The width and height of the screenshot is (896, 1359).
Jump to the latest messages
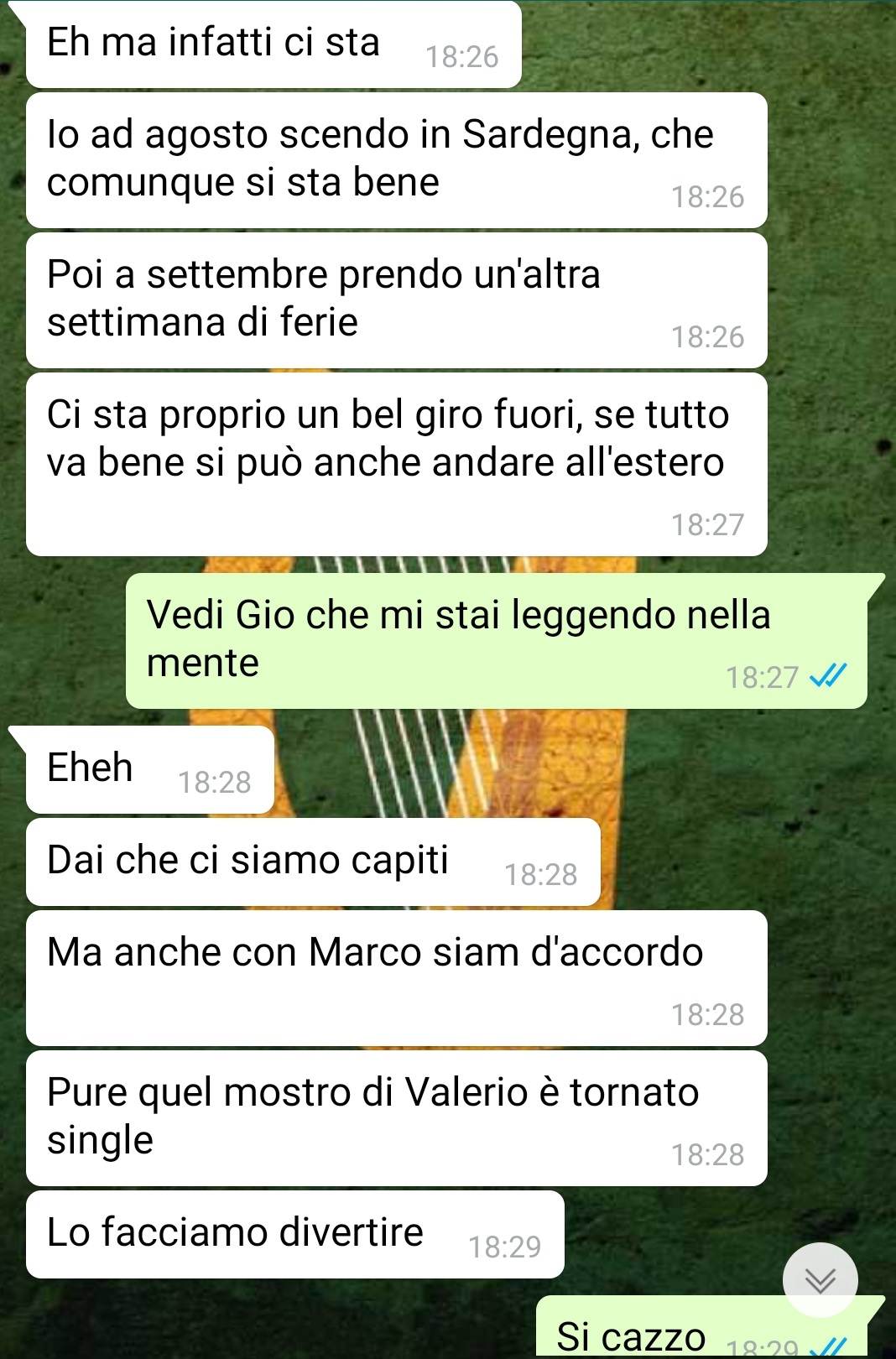tap(820, 1279)
